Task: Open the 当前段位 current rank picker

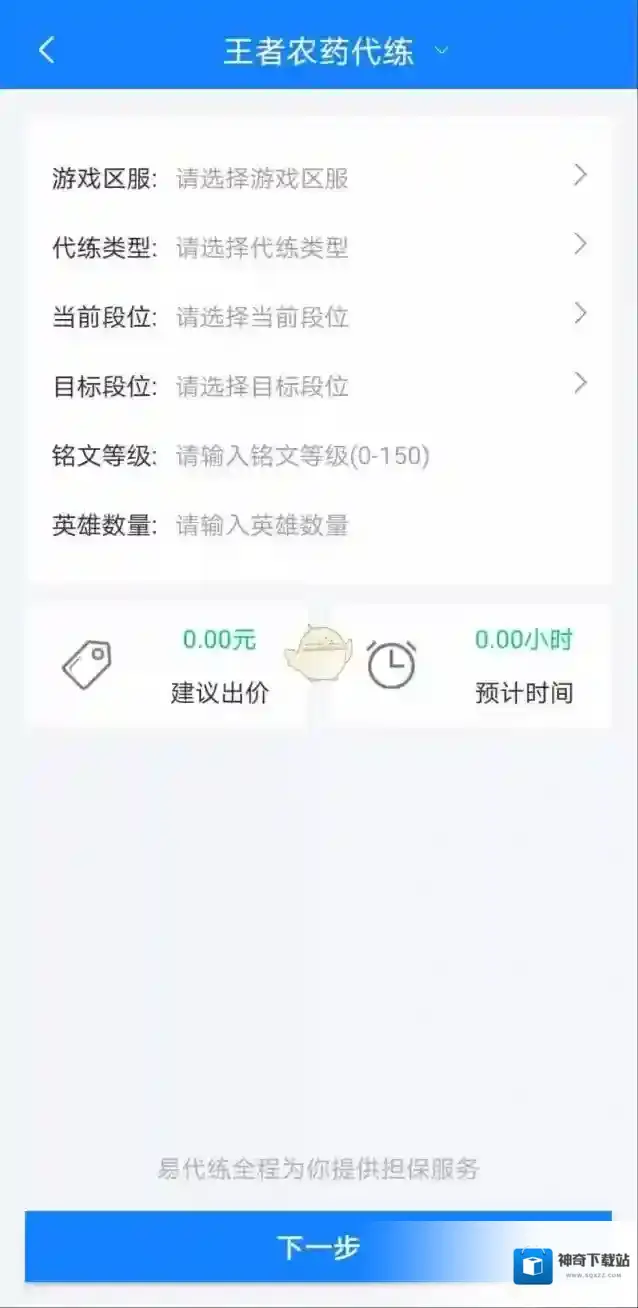Action: pyautogui.click(x=320, y=317)
